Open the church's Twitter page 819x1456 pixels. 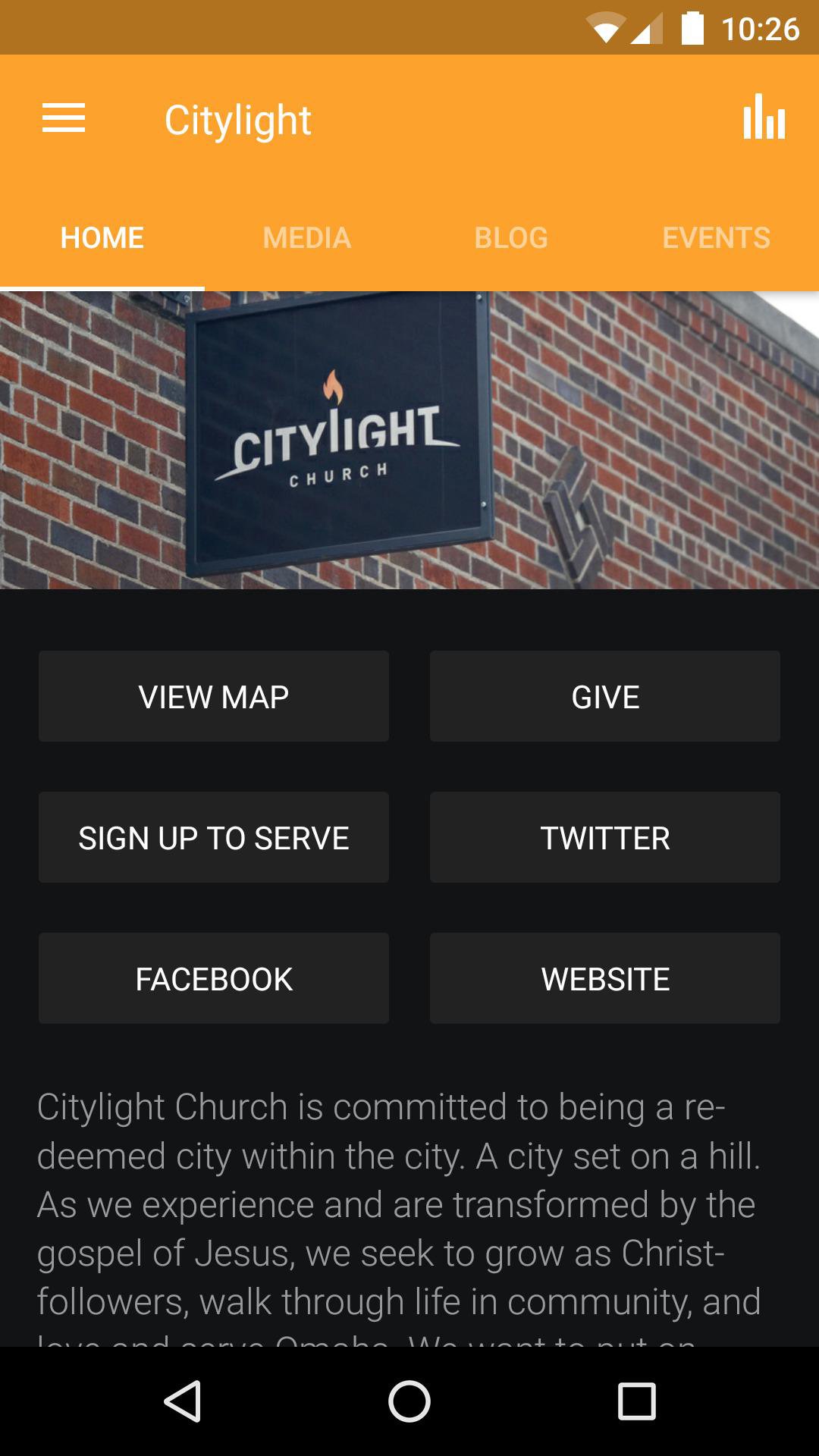point(605,837)
